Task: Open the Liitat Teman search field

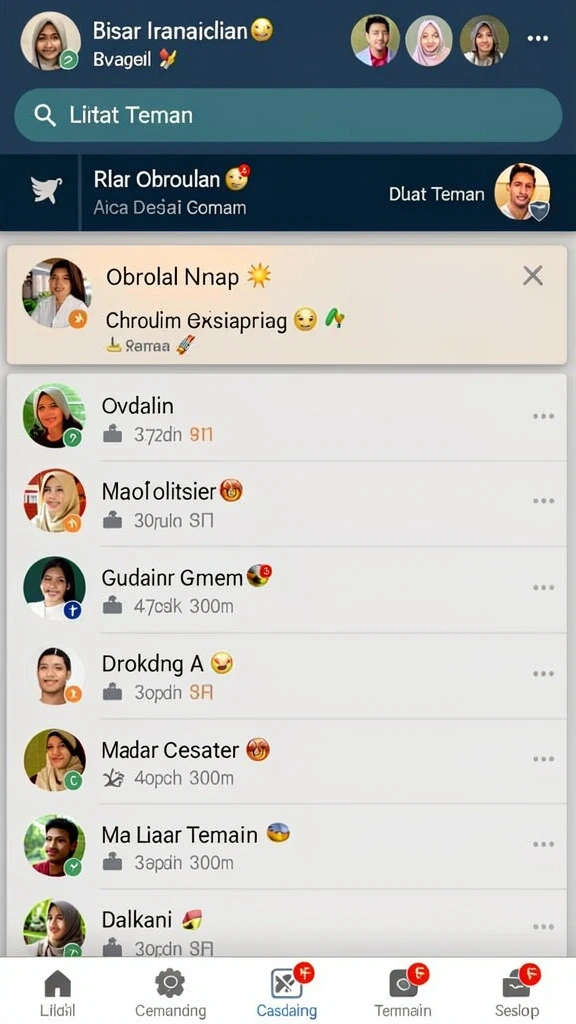Action: point(288,116)
